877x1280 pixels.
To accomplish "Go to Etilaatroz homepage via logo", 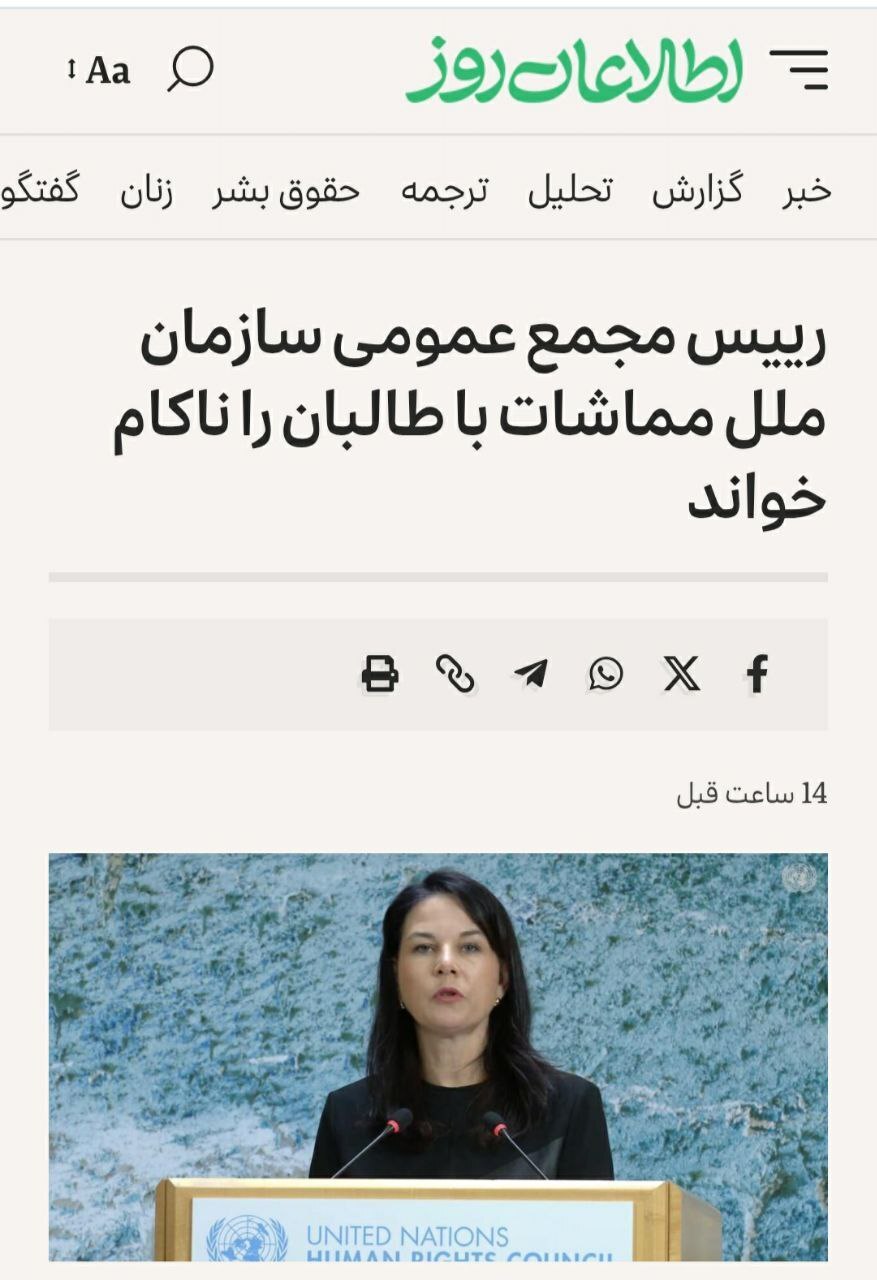I will (574, 70).
